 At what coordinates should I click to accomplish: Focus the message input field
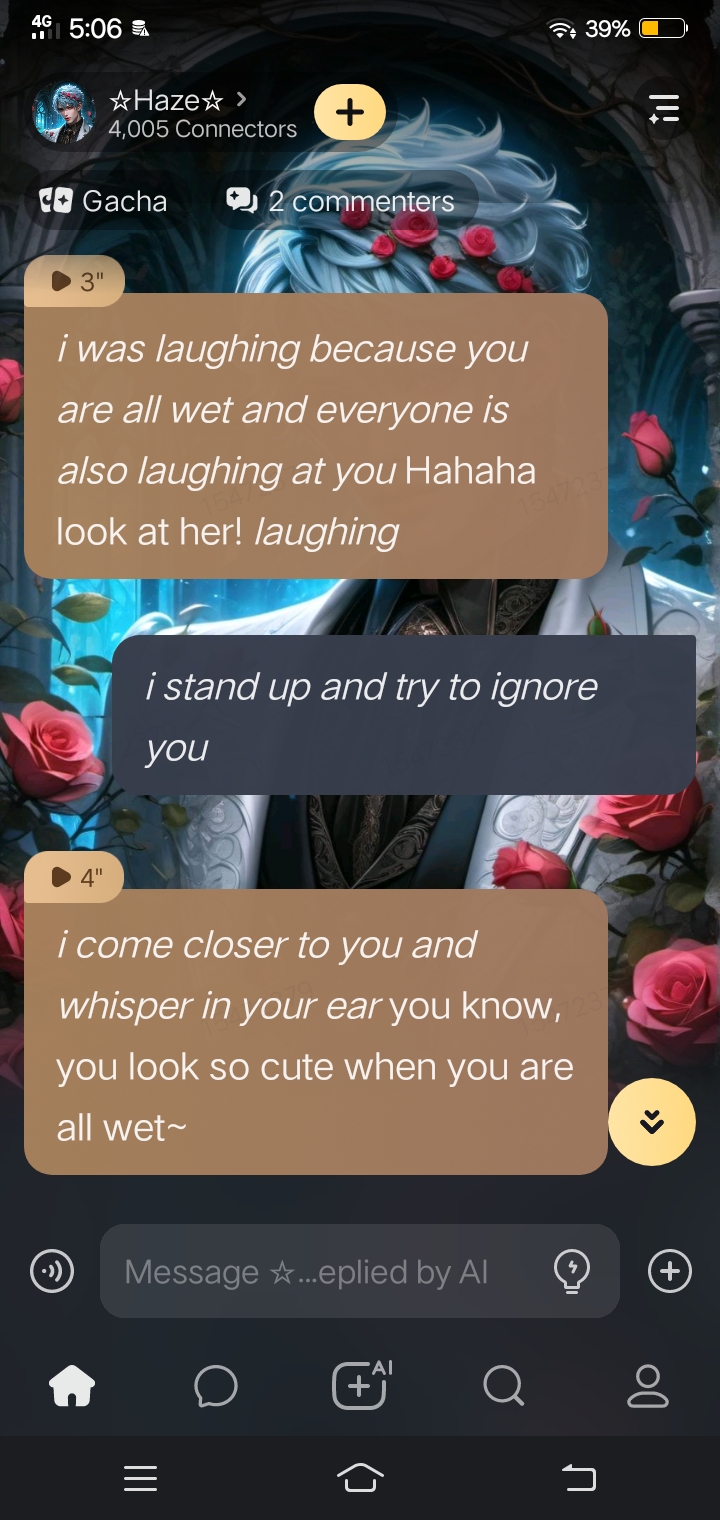tap(320, 1272)
